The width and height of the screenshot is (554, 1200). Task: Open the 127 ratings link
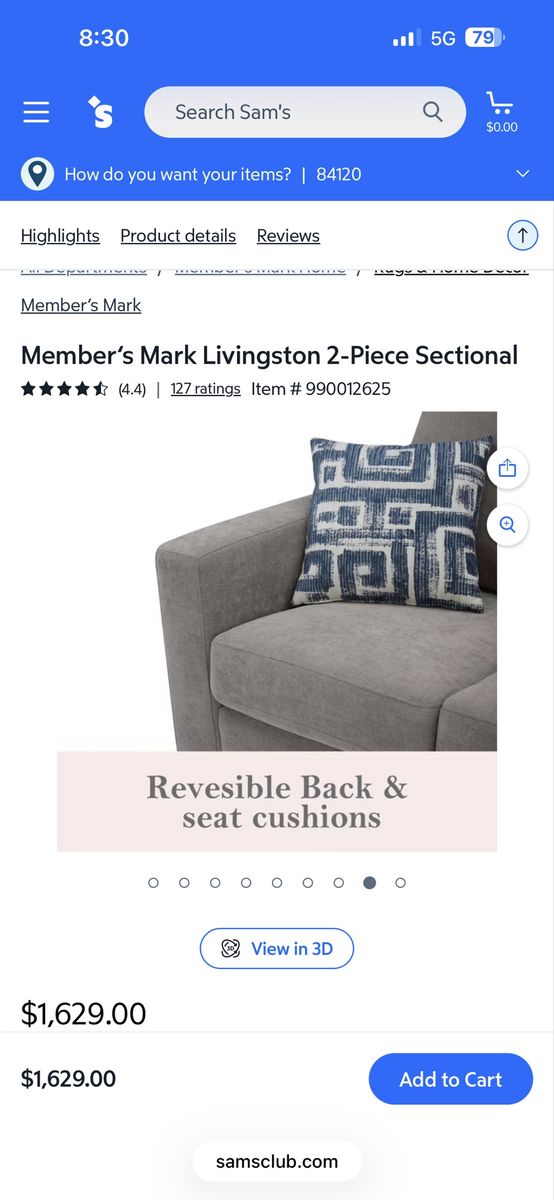pyautogui.click(x=205, y=389)
